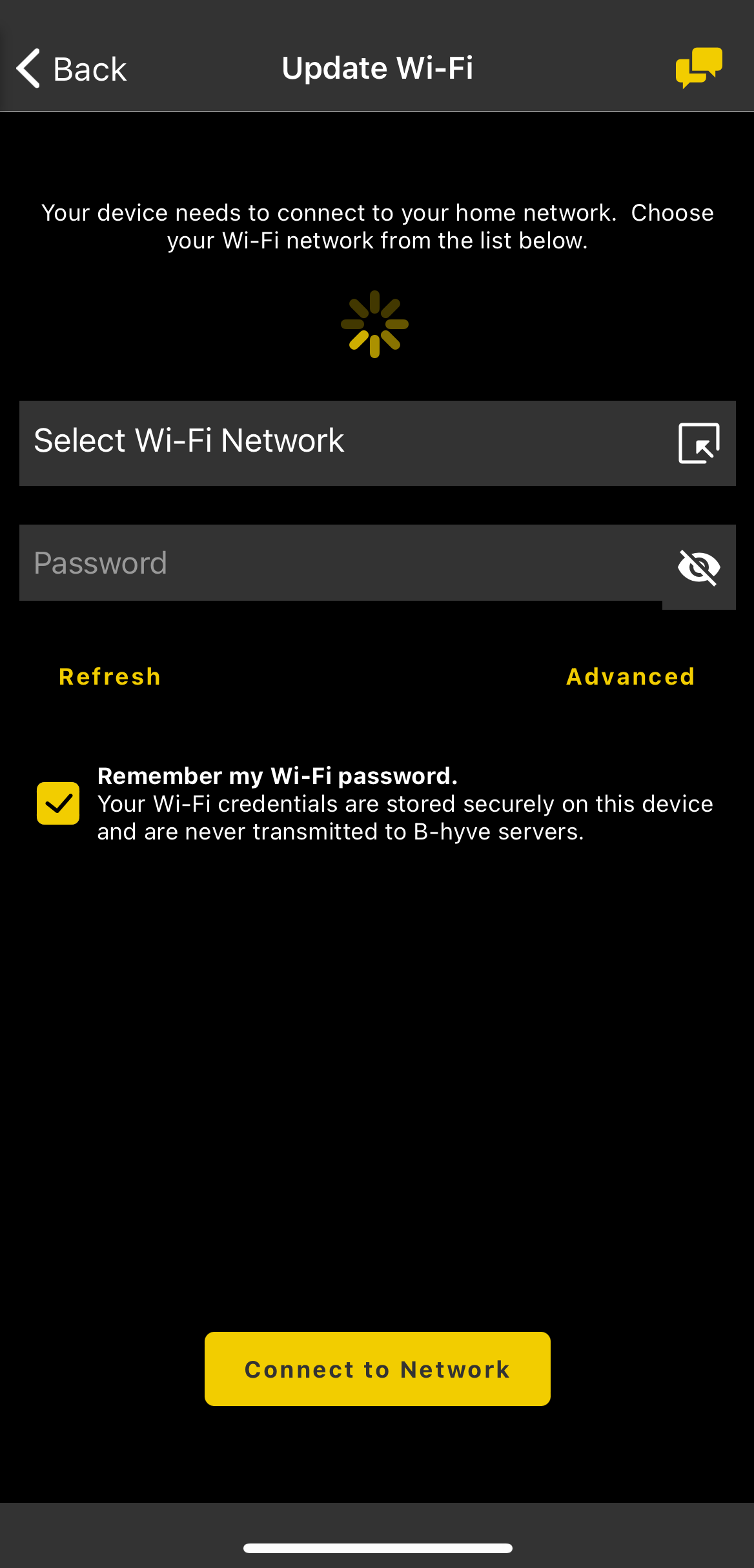Image resolution: width=754 pixels, height=1568 pixels.
Task: Focus the Password field
Action: coord(341,563)
